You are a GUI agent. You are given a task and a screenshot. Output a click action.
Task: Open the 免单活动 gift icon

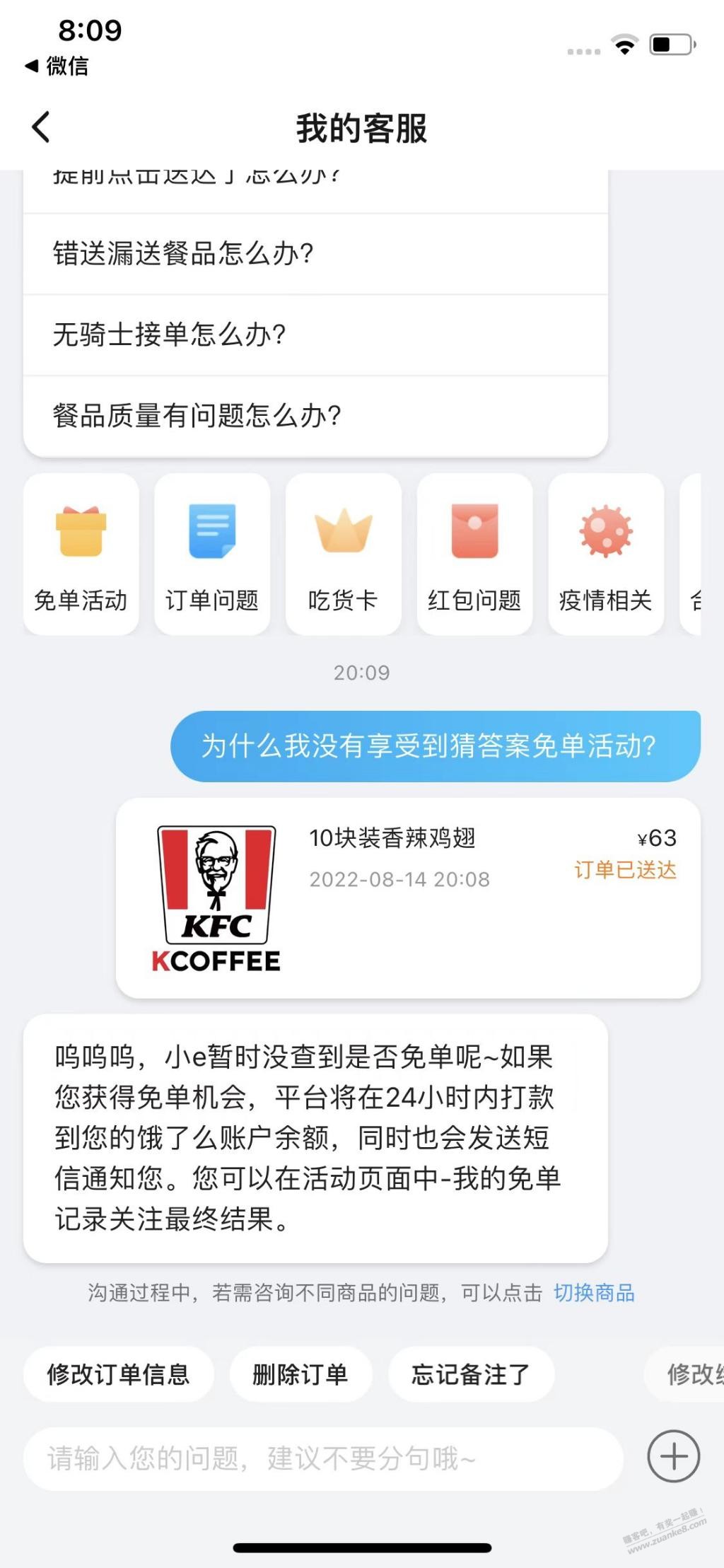point(80,552)
